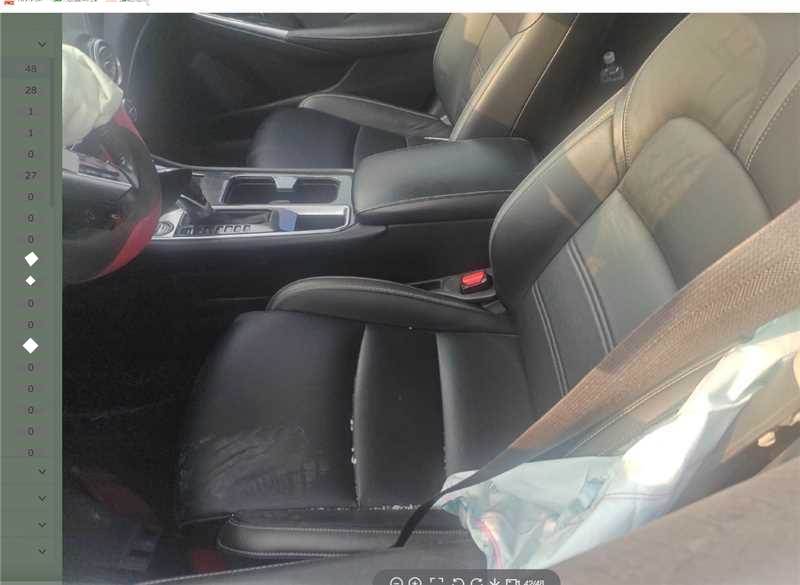This screenshot has width=800, height=585.
Task: Select the sidebar row showing 28
Action: [30, 90]
